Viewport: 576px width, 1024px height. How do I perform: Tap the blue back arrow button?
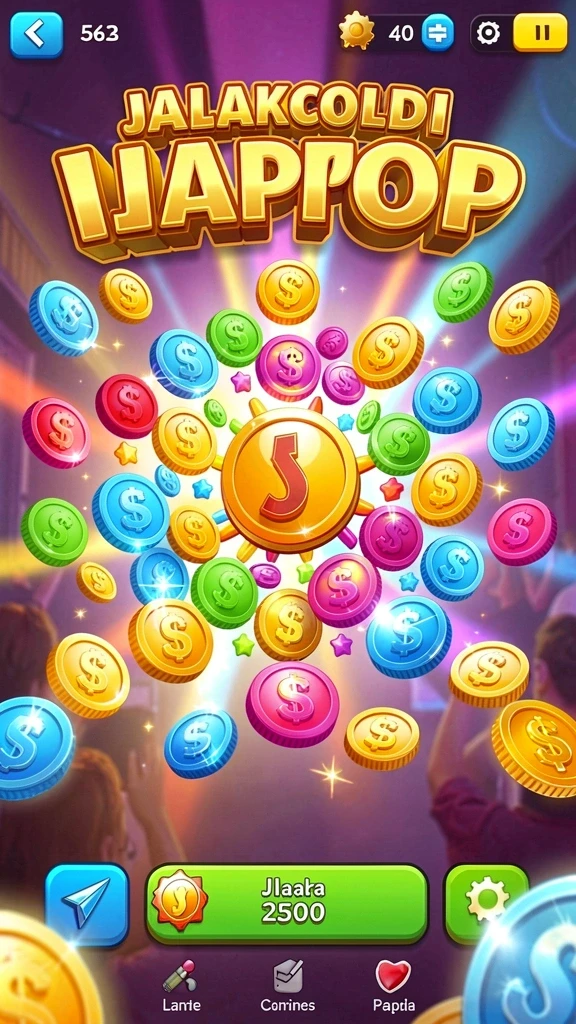pos(37,35)
